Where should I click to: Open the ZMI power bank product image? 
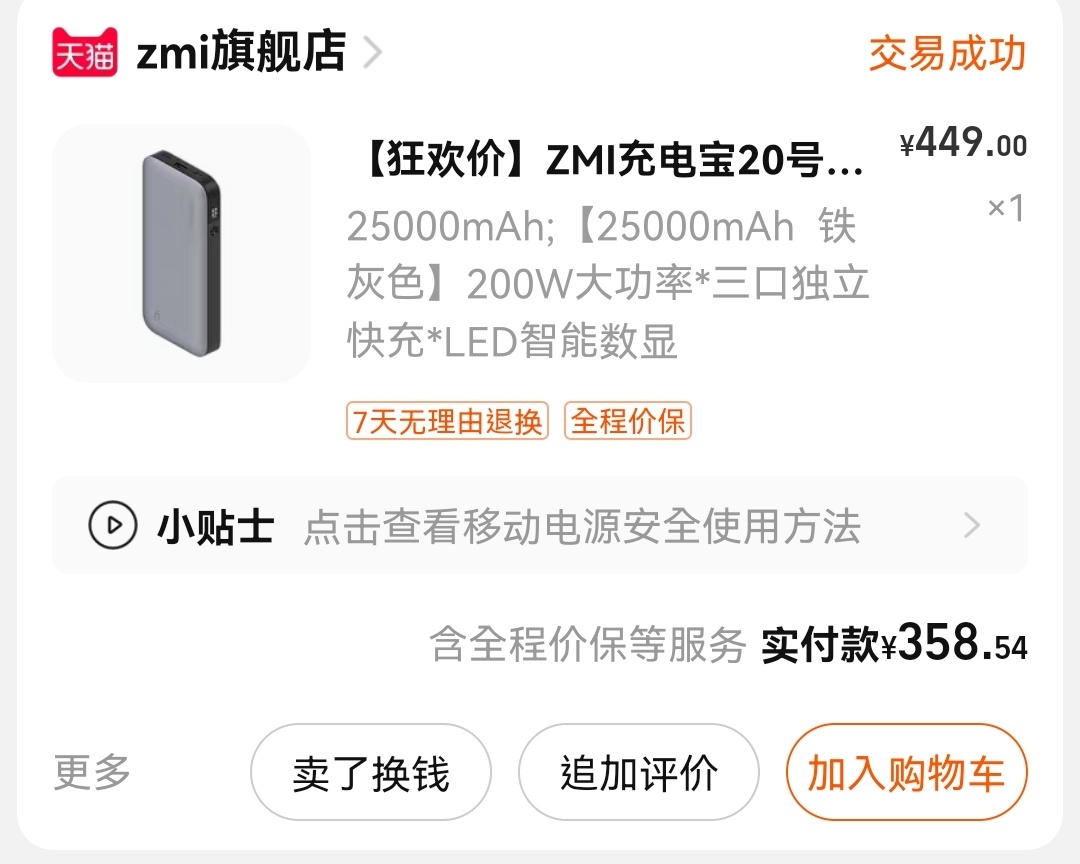181,253
